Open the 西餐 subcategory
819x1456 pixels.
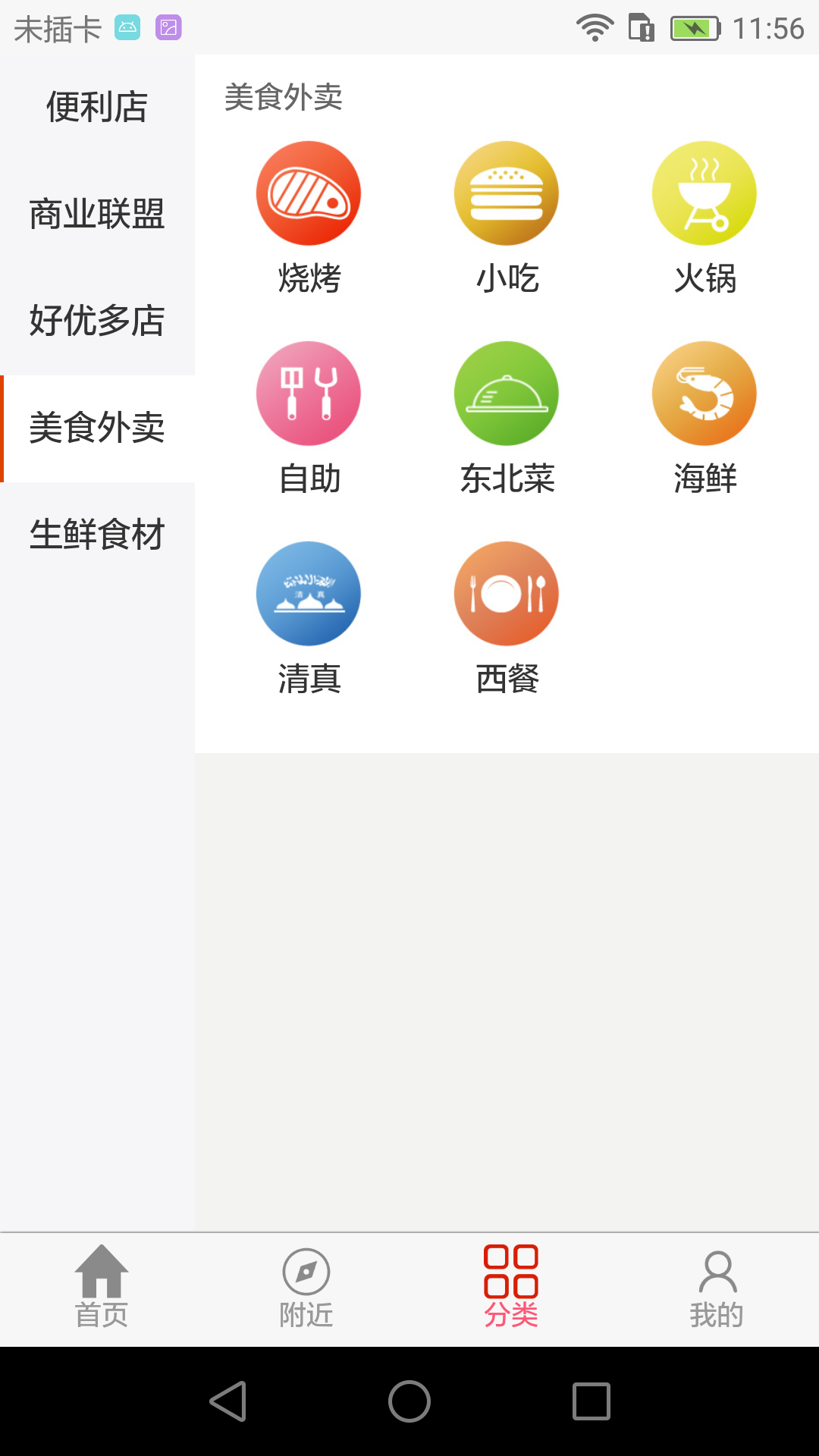coord(507,619)
